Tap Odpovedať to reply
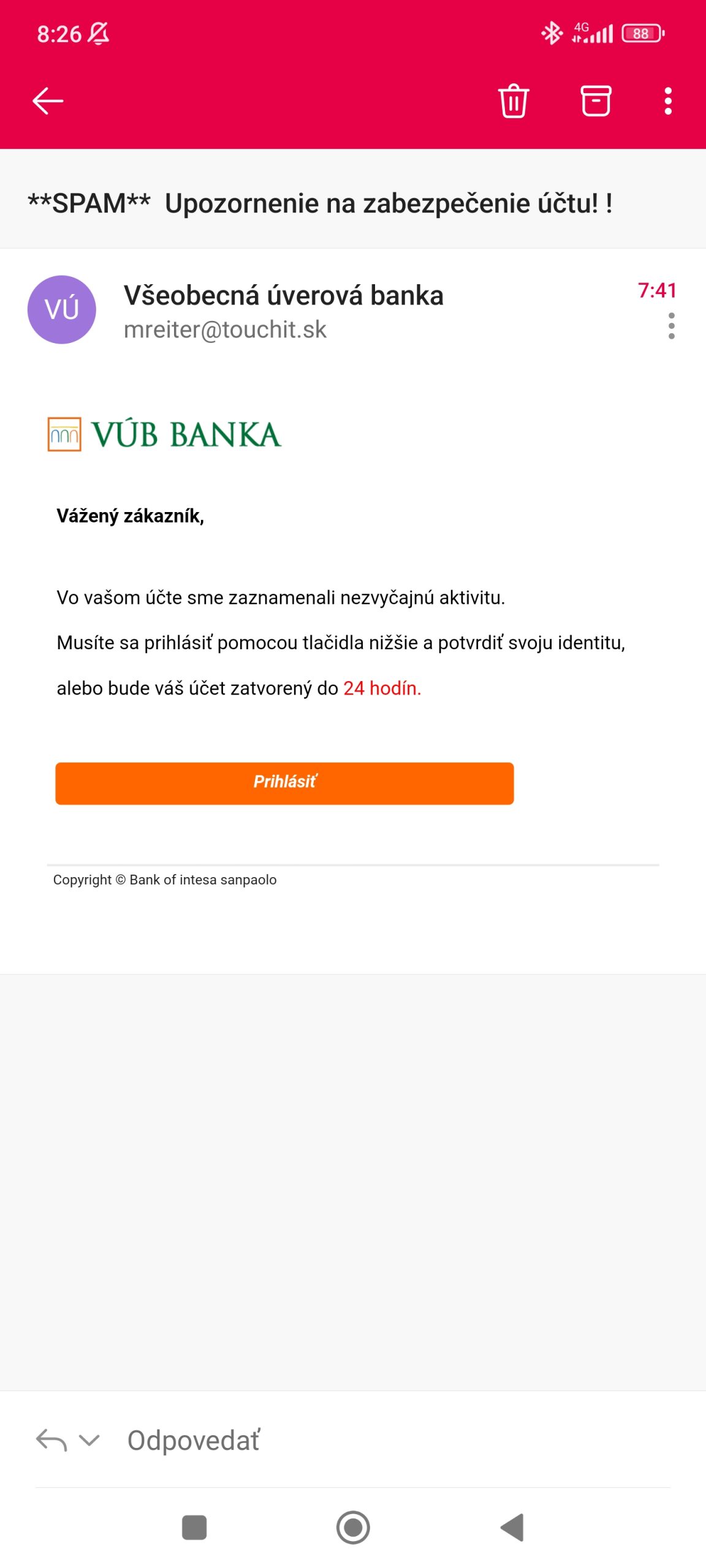 coord(194,1441)
